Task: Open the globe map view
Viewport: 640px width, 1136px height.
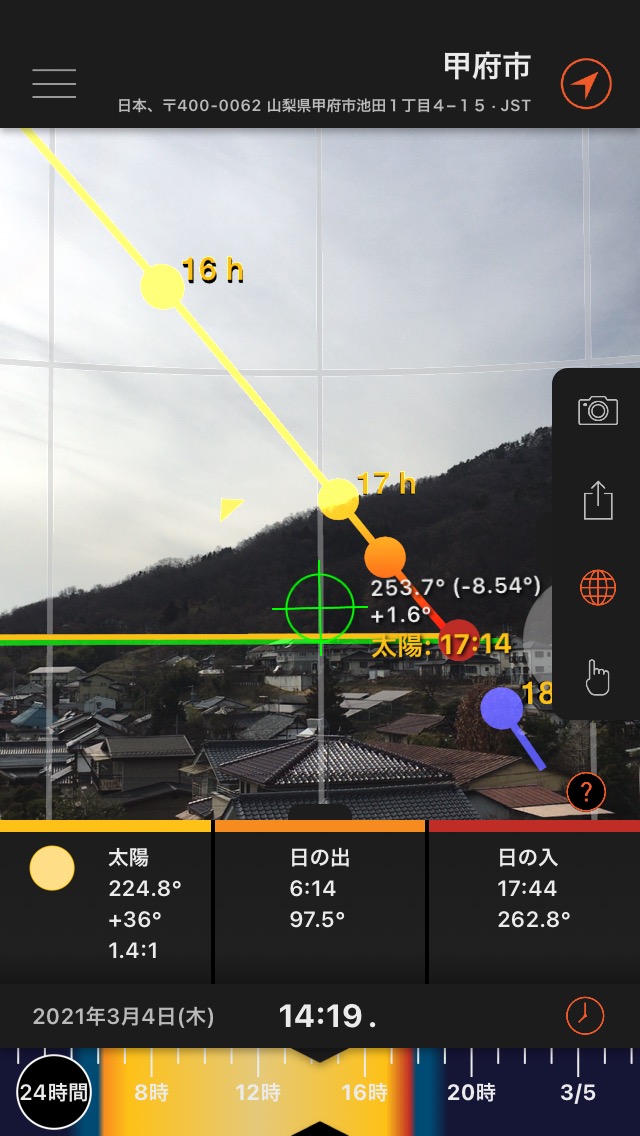Action: (x=598, y=588)
